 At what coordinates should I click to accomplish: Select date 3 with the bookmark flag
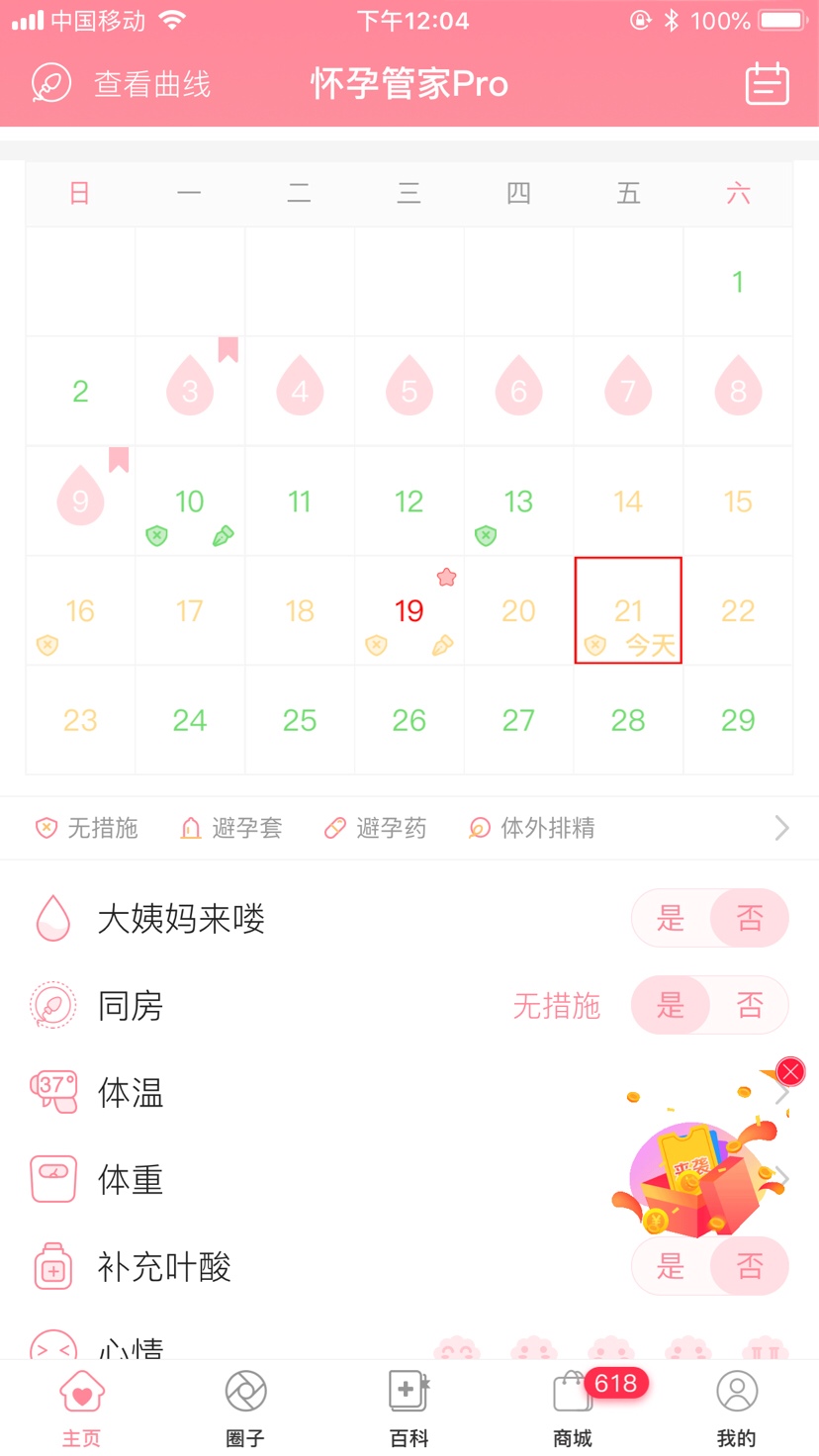pyautogui.click(x=190, y=391)
